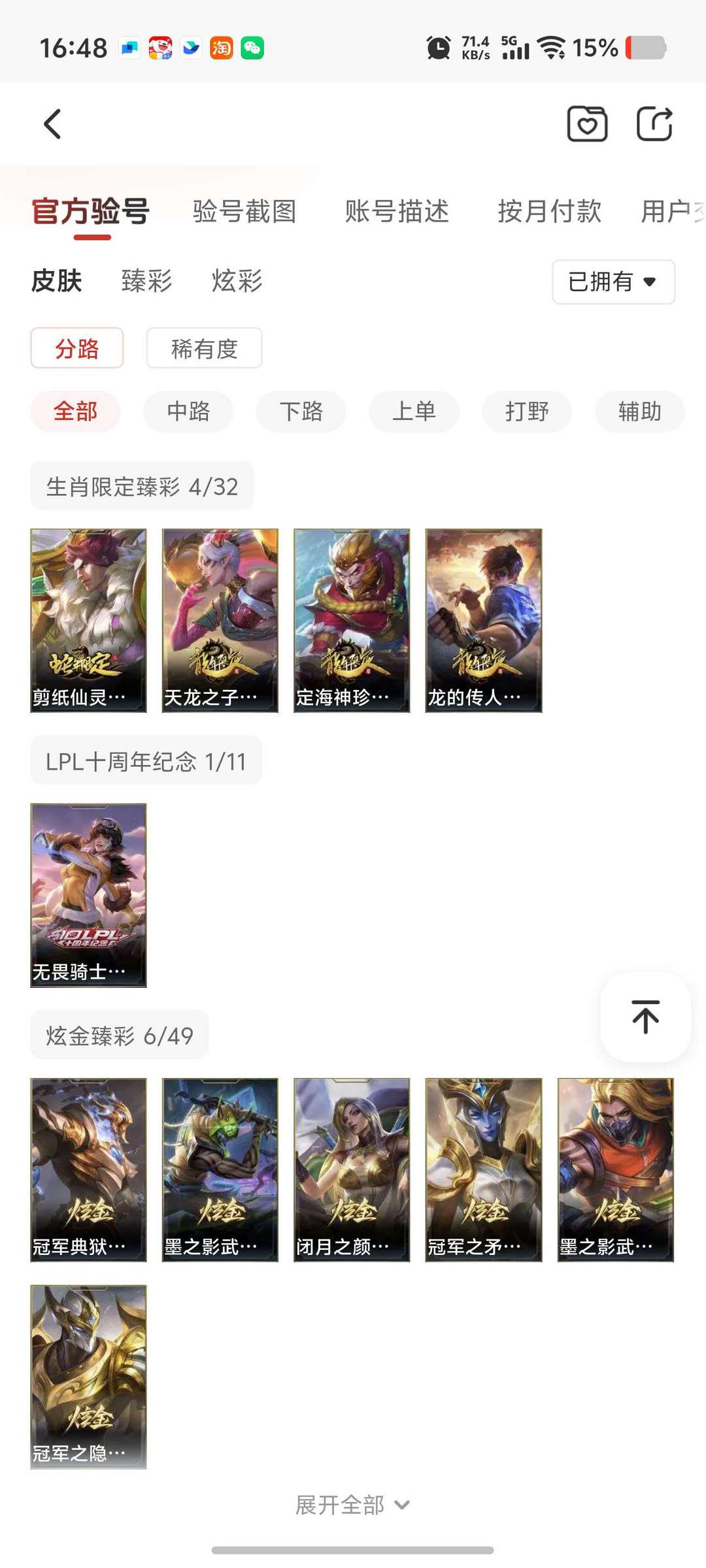Show only 上单 skins

414,412
